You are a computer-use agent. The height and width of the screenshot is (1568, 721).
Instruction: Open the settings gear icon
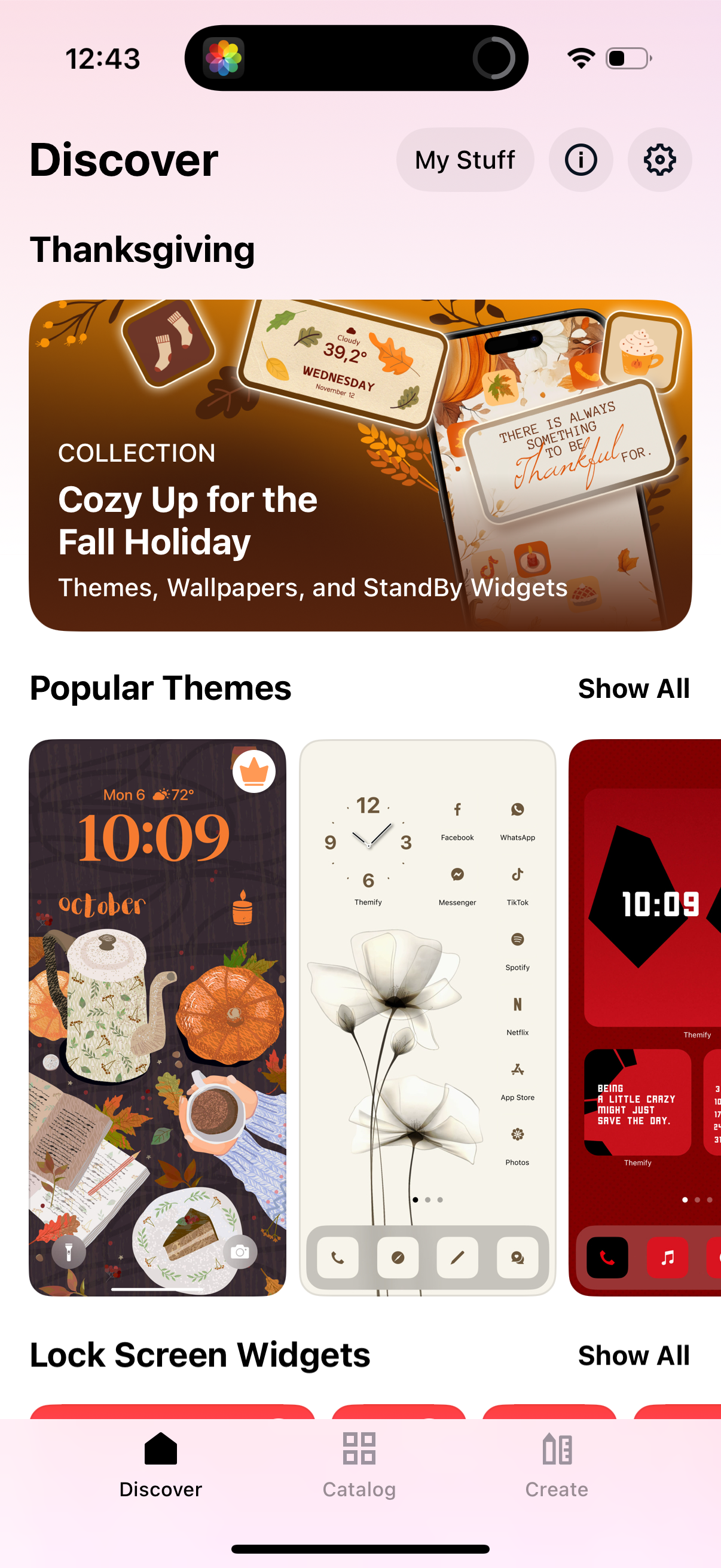coord(659,160)
